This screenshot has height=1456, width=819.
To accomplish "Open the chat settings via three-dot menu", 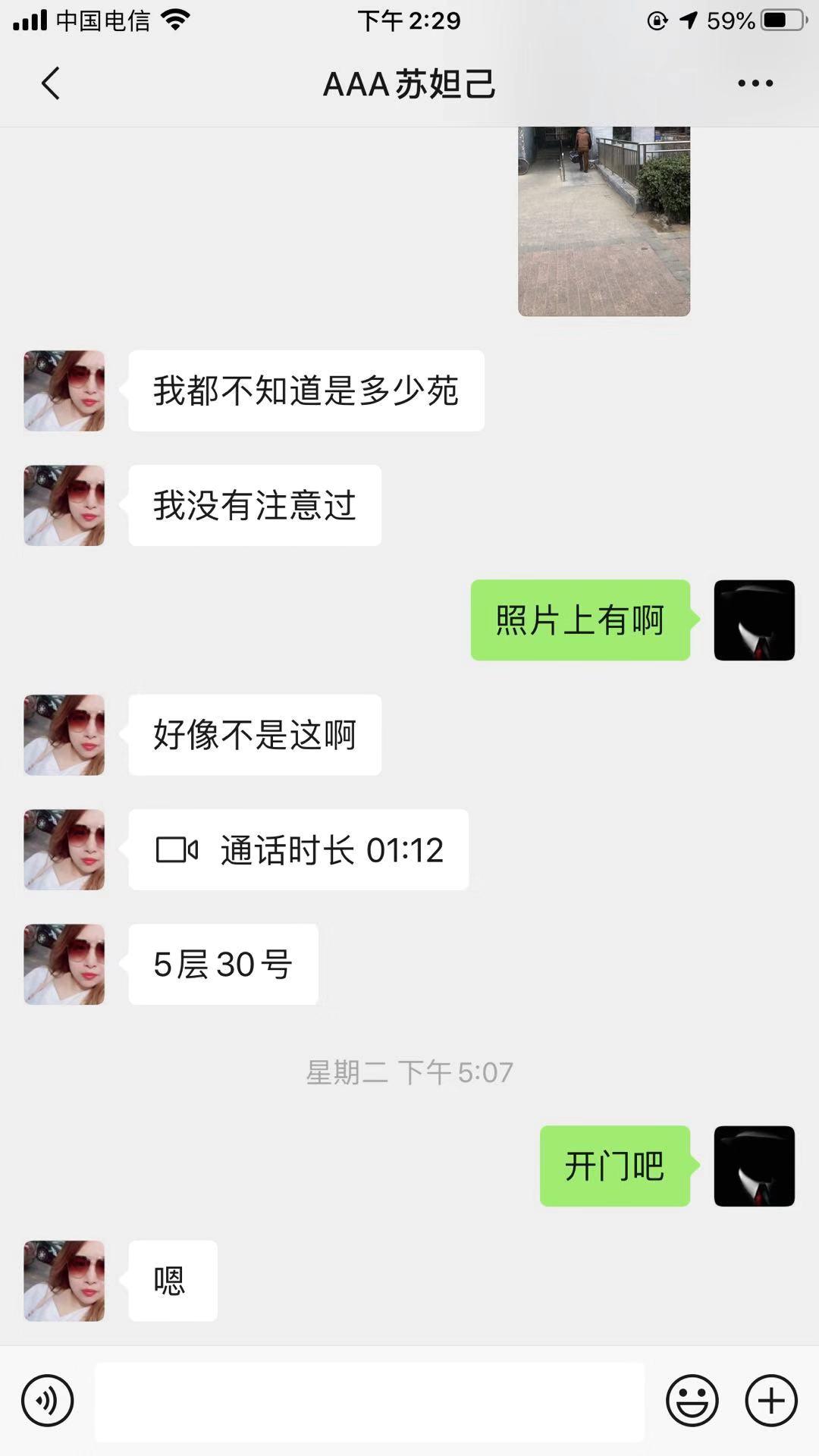I will click(754, 83).
